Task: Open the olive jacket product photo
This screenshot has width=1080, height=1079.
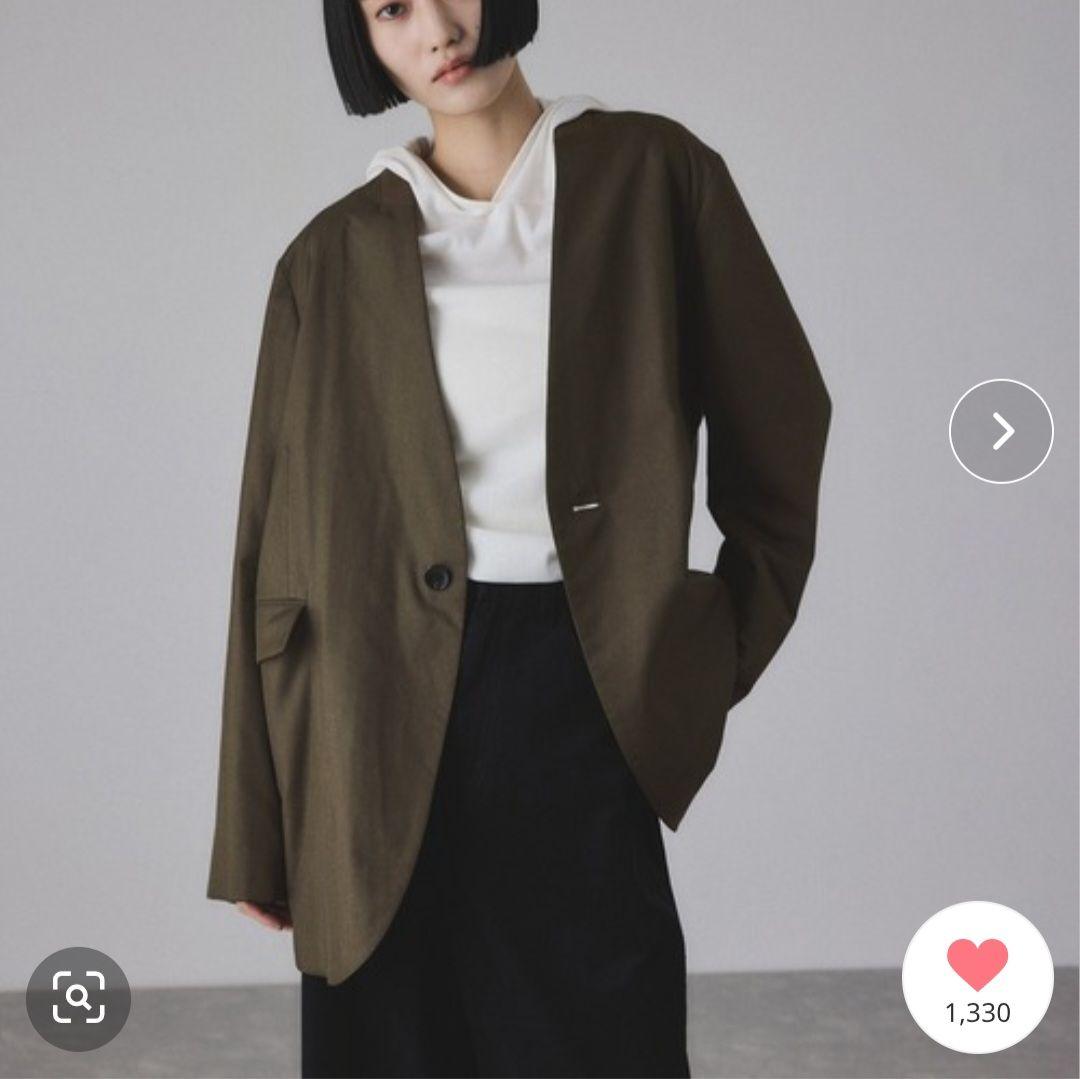Action: (x=520, y=520)
